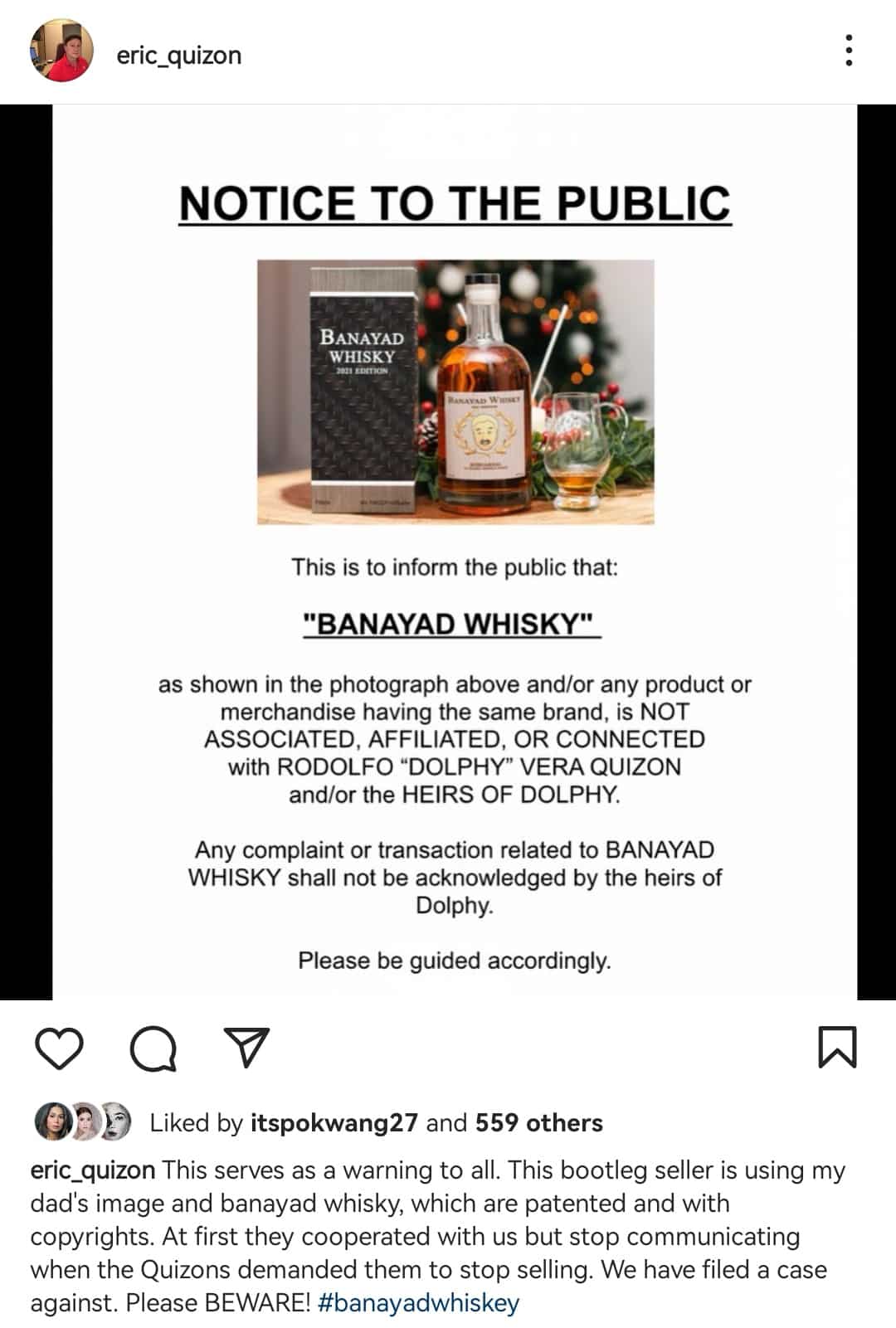The height and width of the screenshot is (1328, 896).
Task: Tap eric_quizon's username in the caption
Action: coord(92,1170)
